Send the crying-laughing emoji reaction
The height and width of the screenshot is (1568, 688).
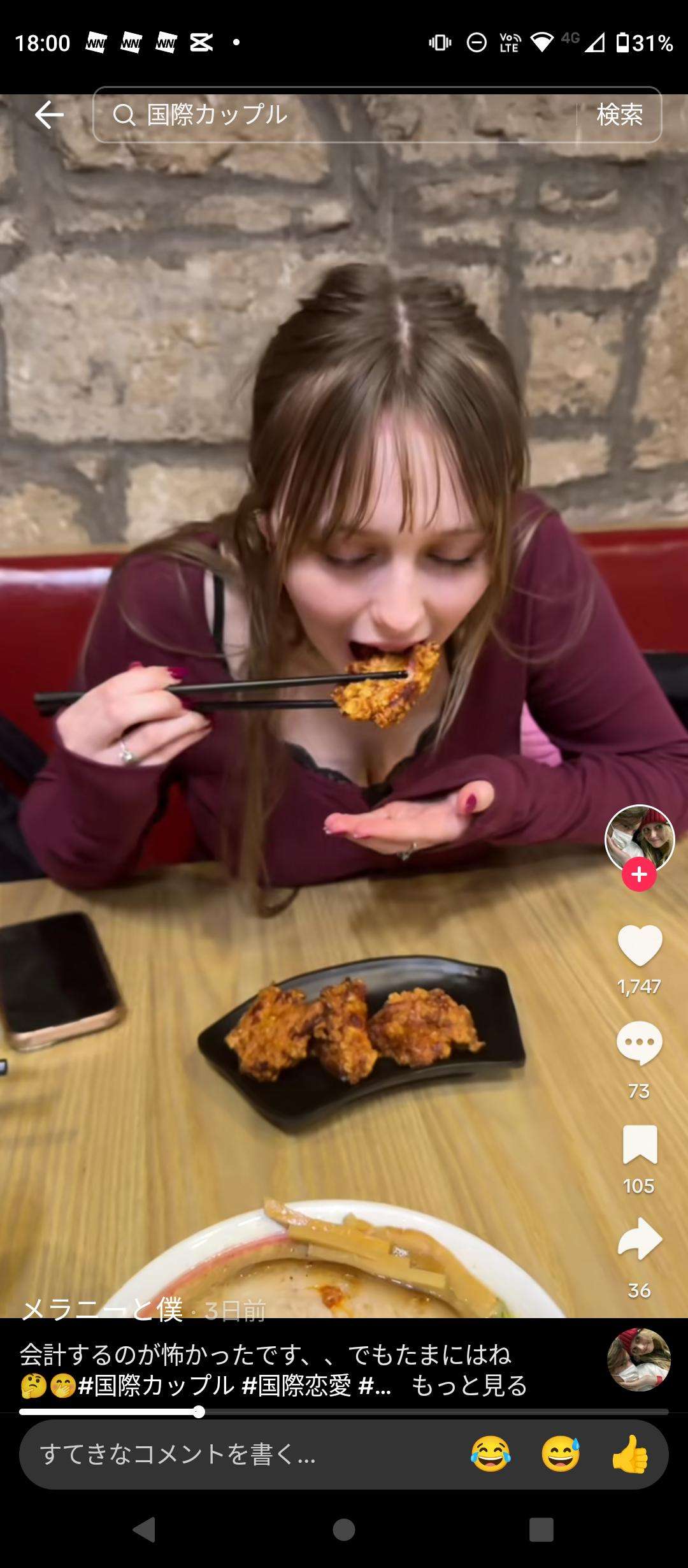pyautogui.click(x=491, y=1455)
